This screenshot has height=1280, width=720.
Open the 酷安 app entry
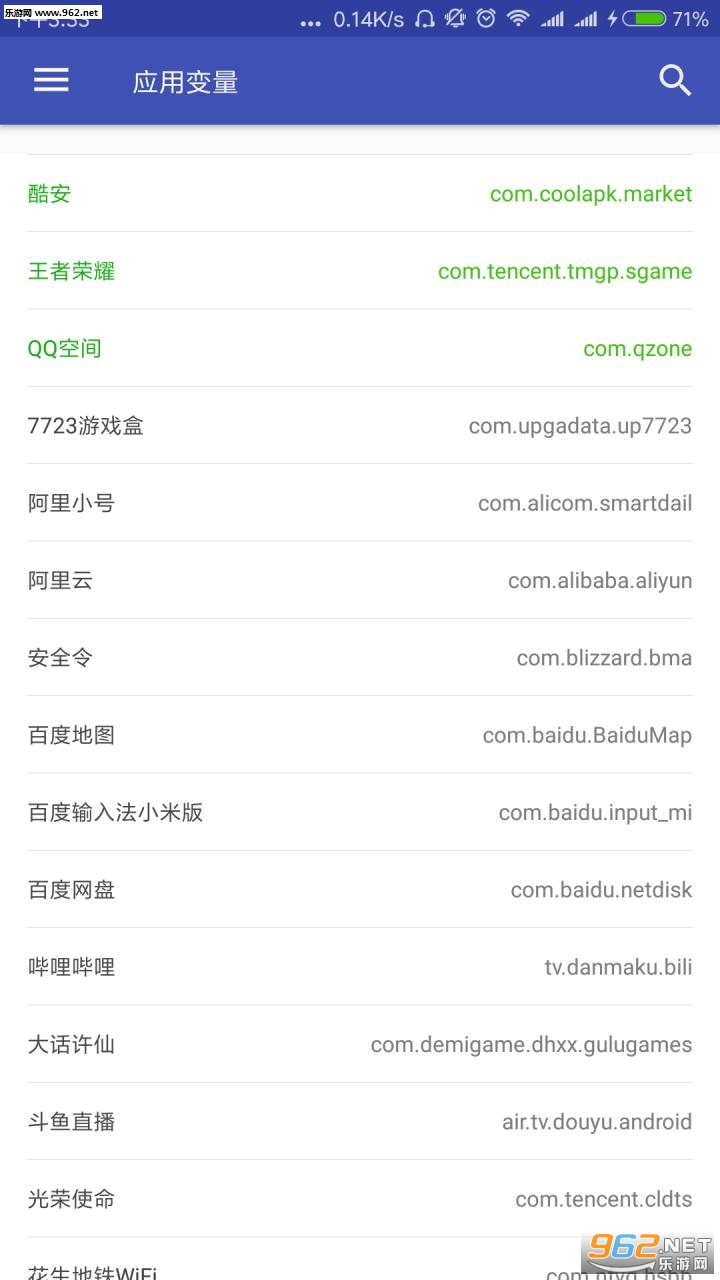click(x=360, y=194)
